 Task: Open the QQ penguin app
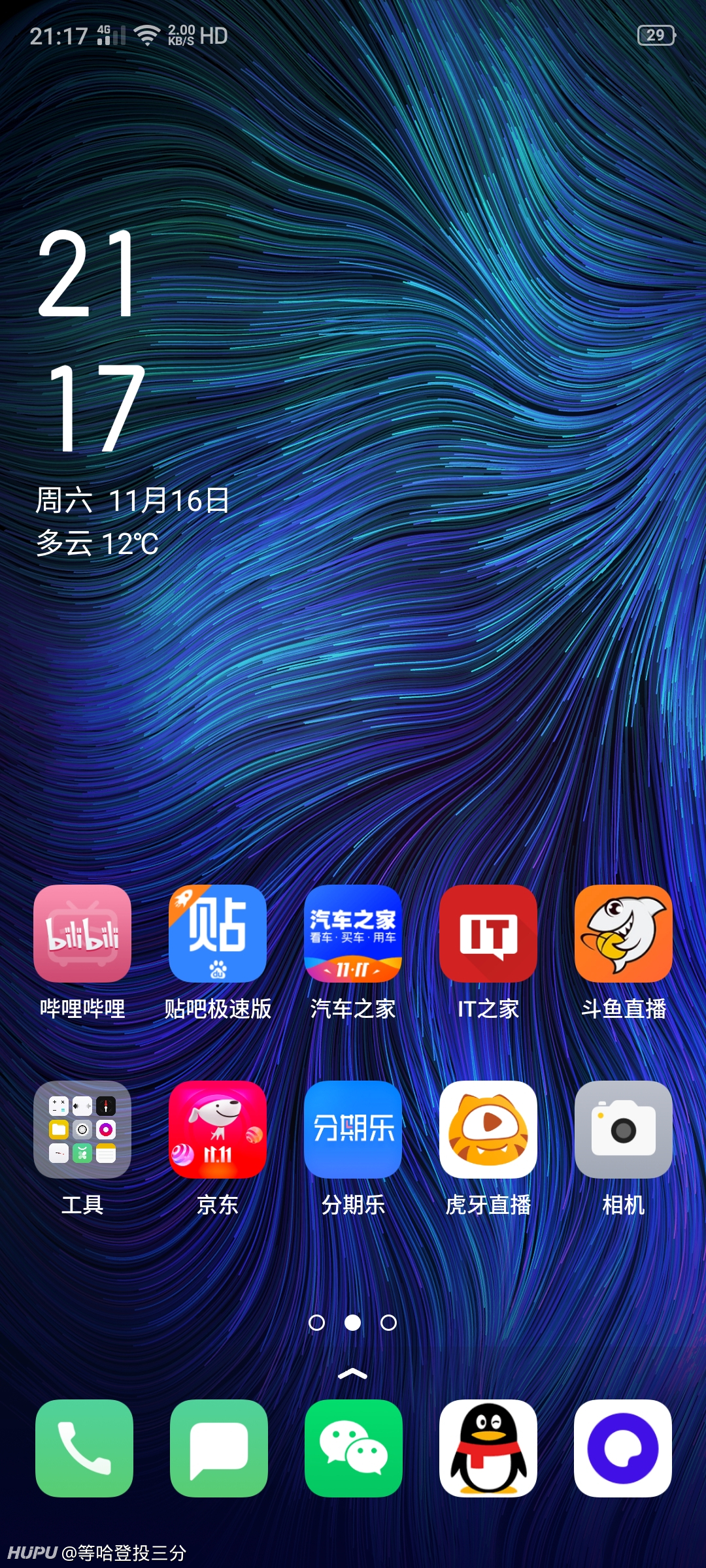pos(488,1448)
